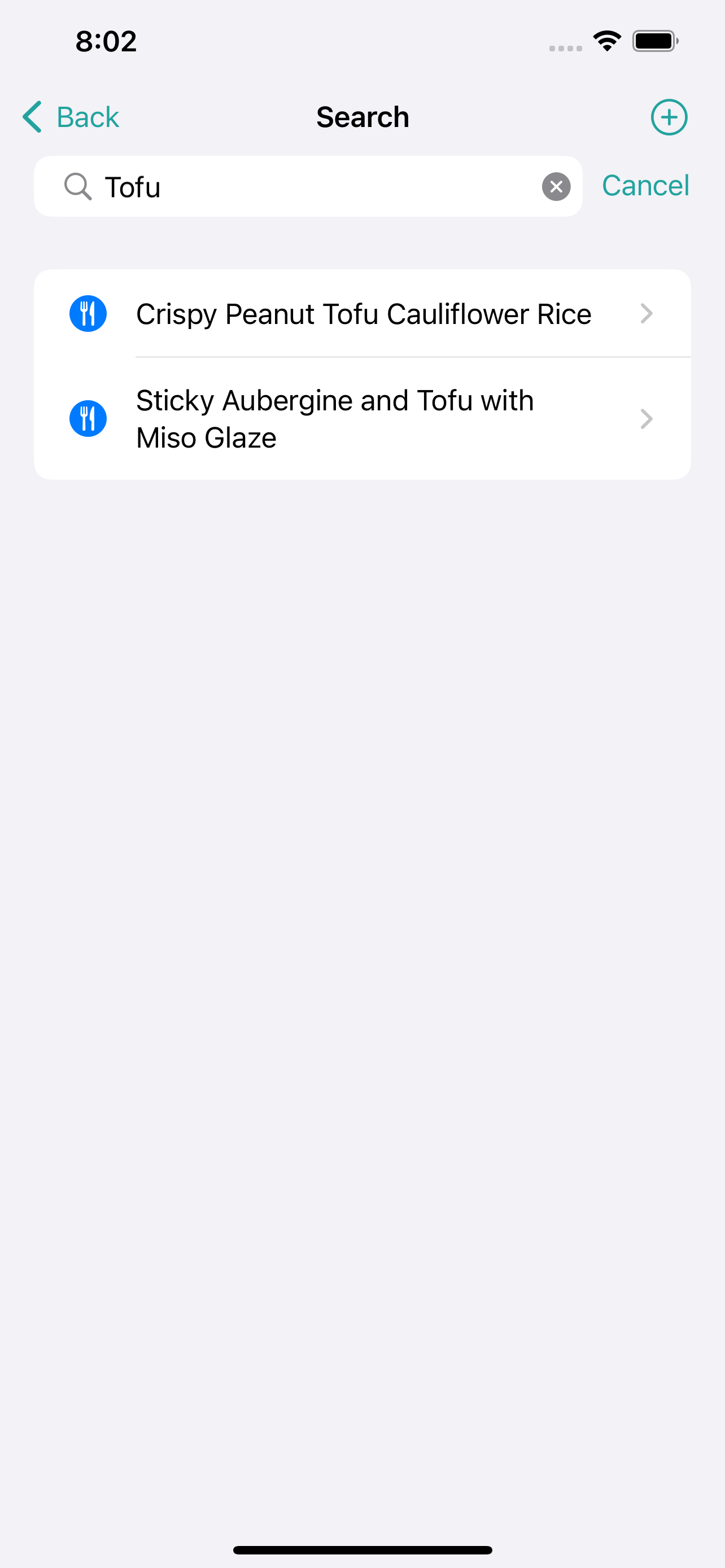
Task: Tap the add plus icon
Action: (x=669, y=117)
